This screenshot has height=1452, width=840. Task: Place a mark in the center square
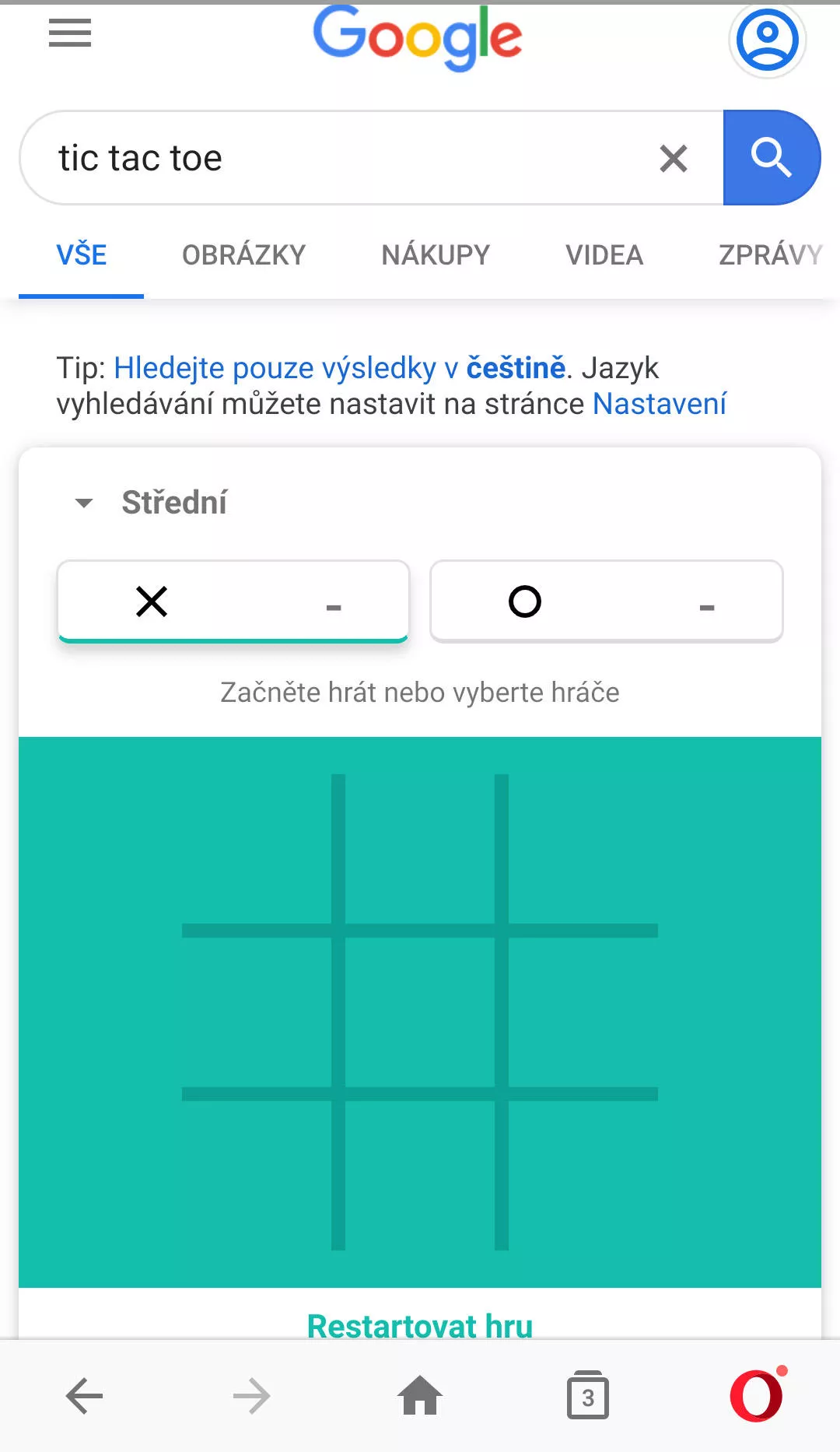click(x=420, y=1012)
